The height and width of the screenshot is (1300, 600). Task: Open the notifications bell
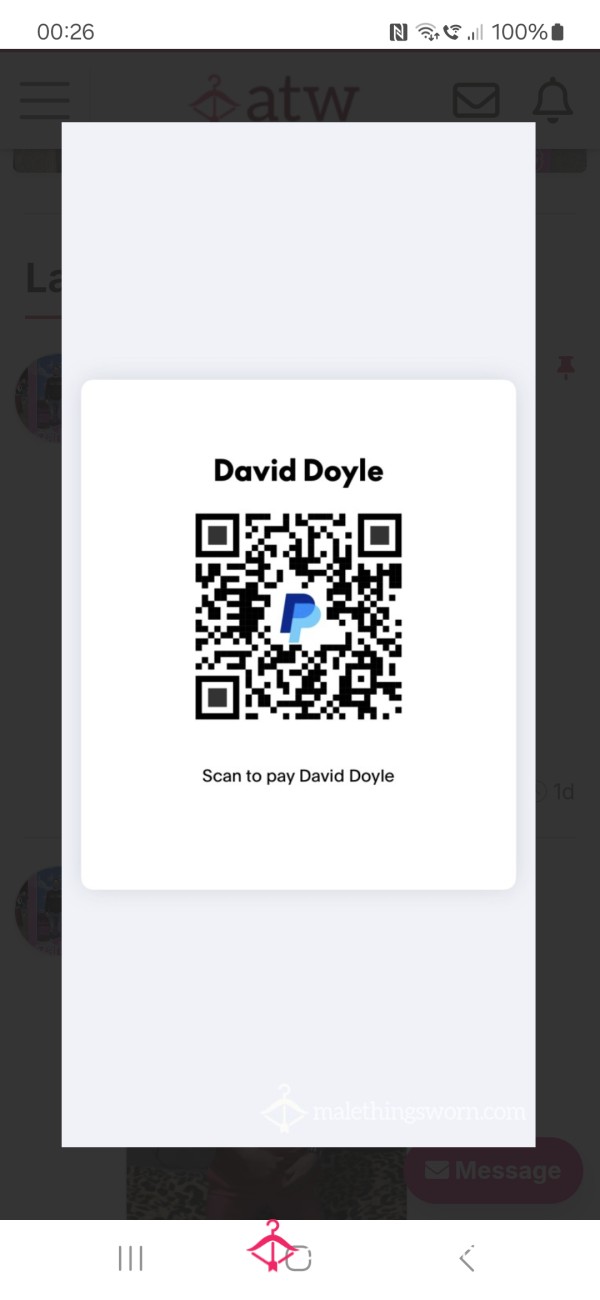coord(551,100)
